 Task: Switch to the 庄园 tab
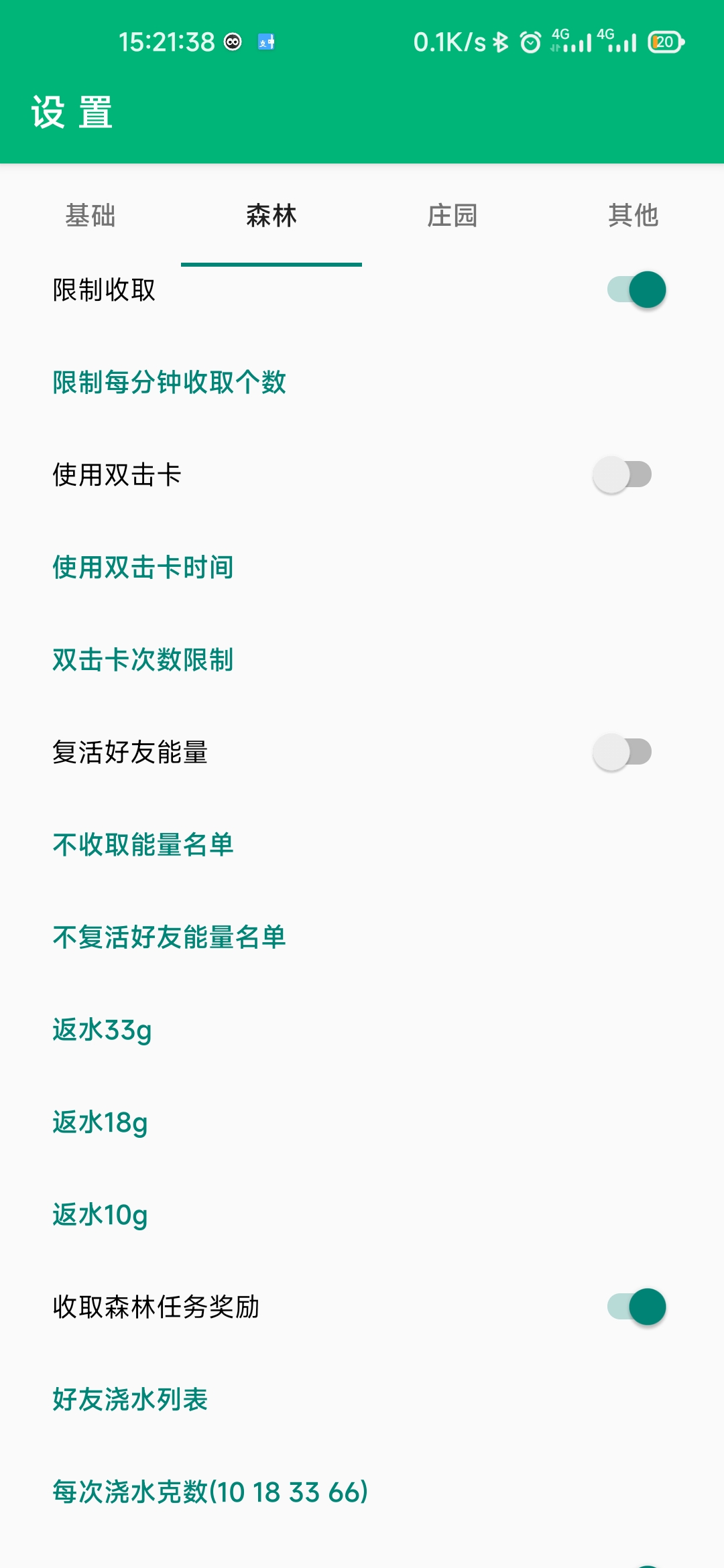pos(452,216)
